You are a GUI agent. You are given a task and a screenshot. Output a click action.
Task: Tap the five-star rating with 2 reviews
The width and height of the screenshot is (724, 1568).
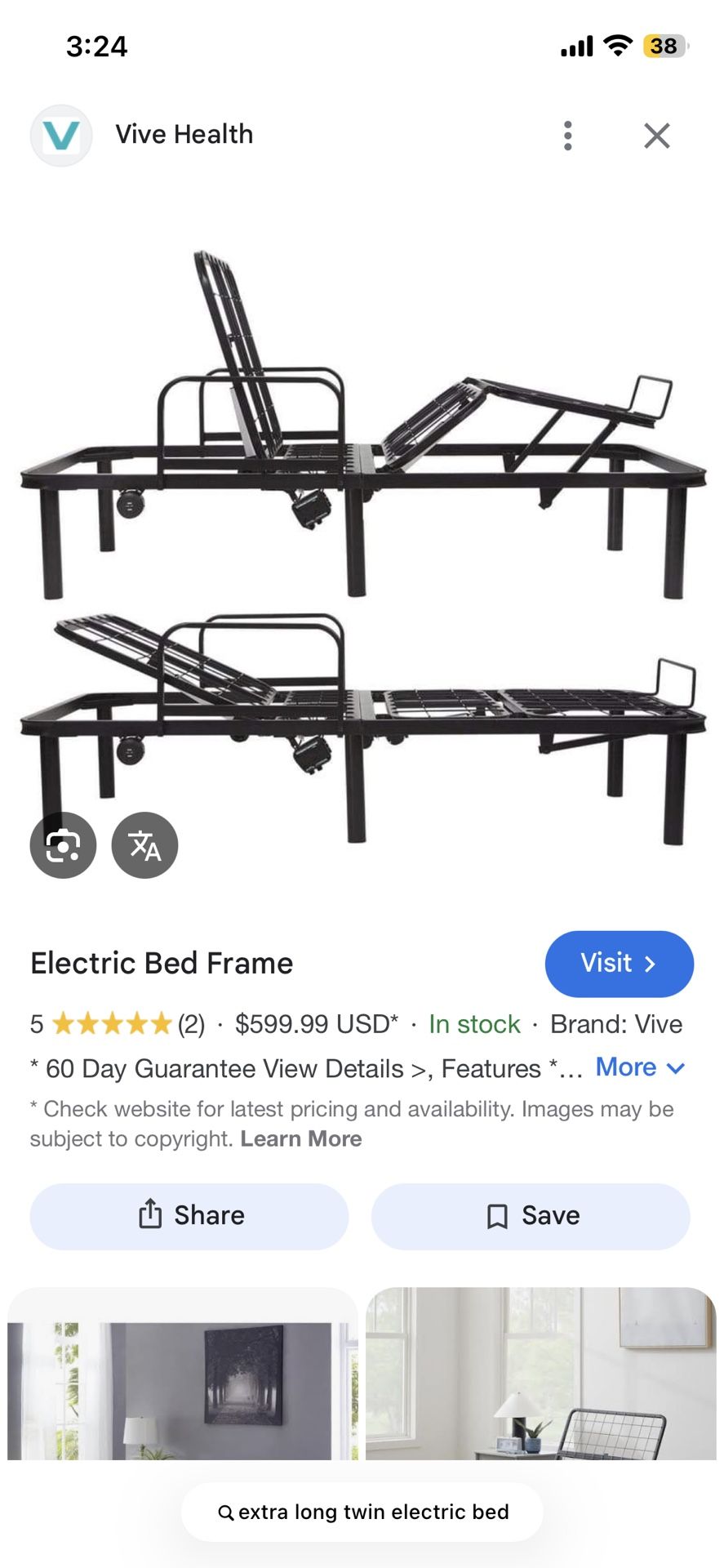coord(118,1023)
